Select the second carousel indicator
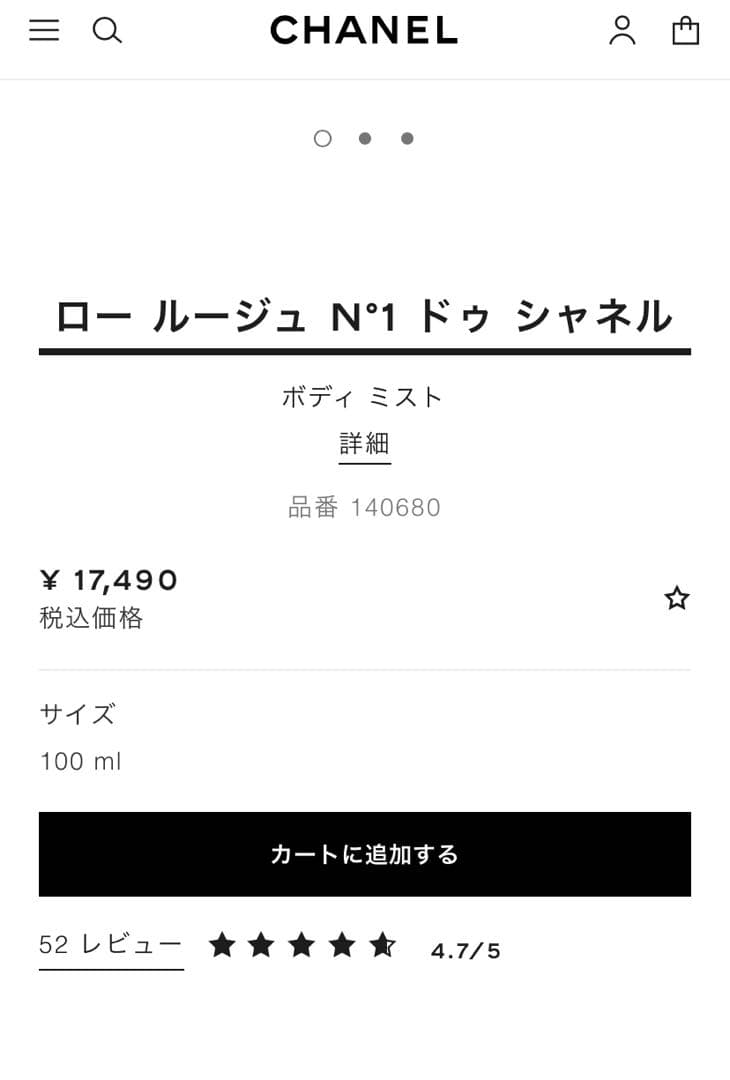This screenshot has width=730, height=1080. pos(364,138)
